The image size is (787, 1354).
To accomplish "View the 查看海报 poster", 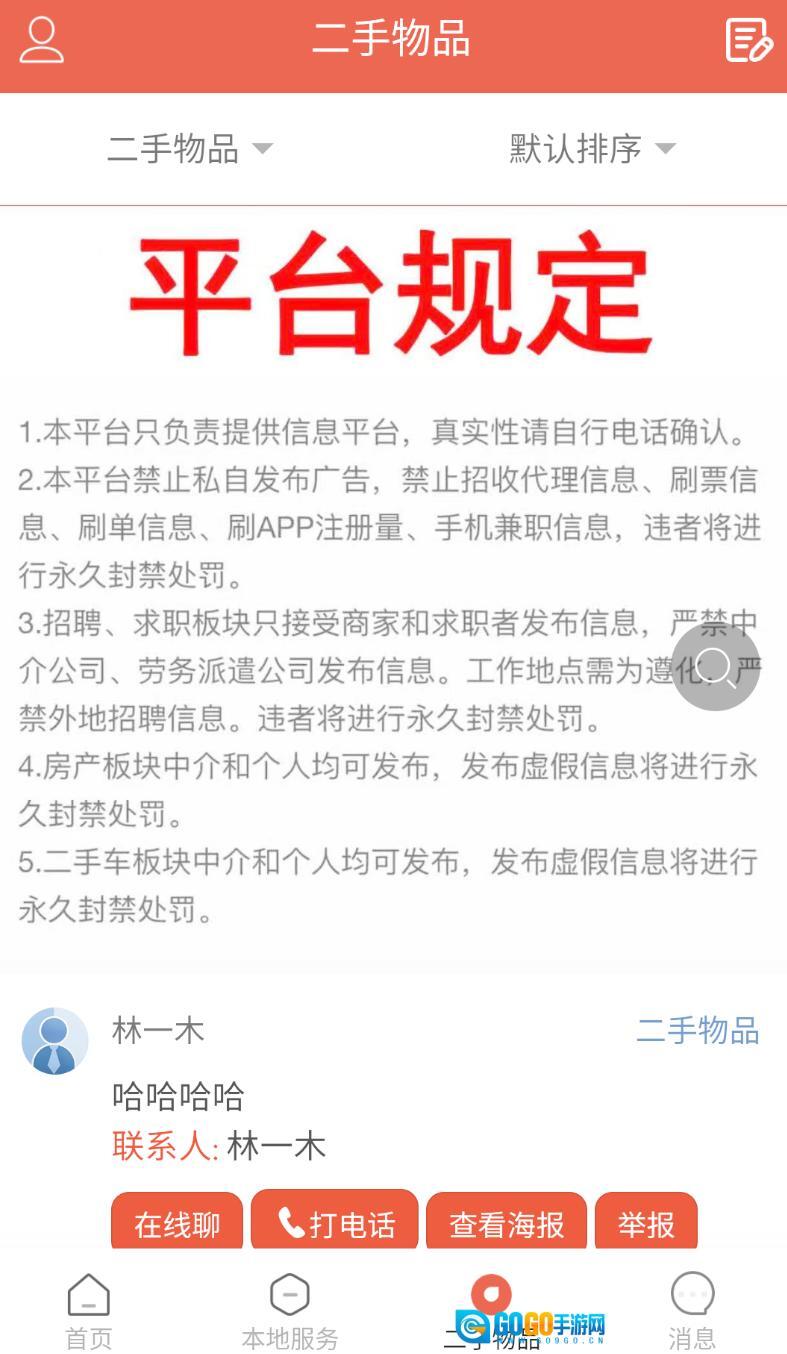I will click(x=507, y=1223).
